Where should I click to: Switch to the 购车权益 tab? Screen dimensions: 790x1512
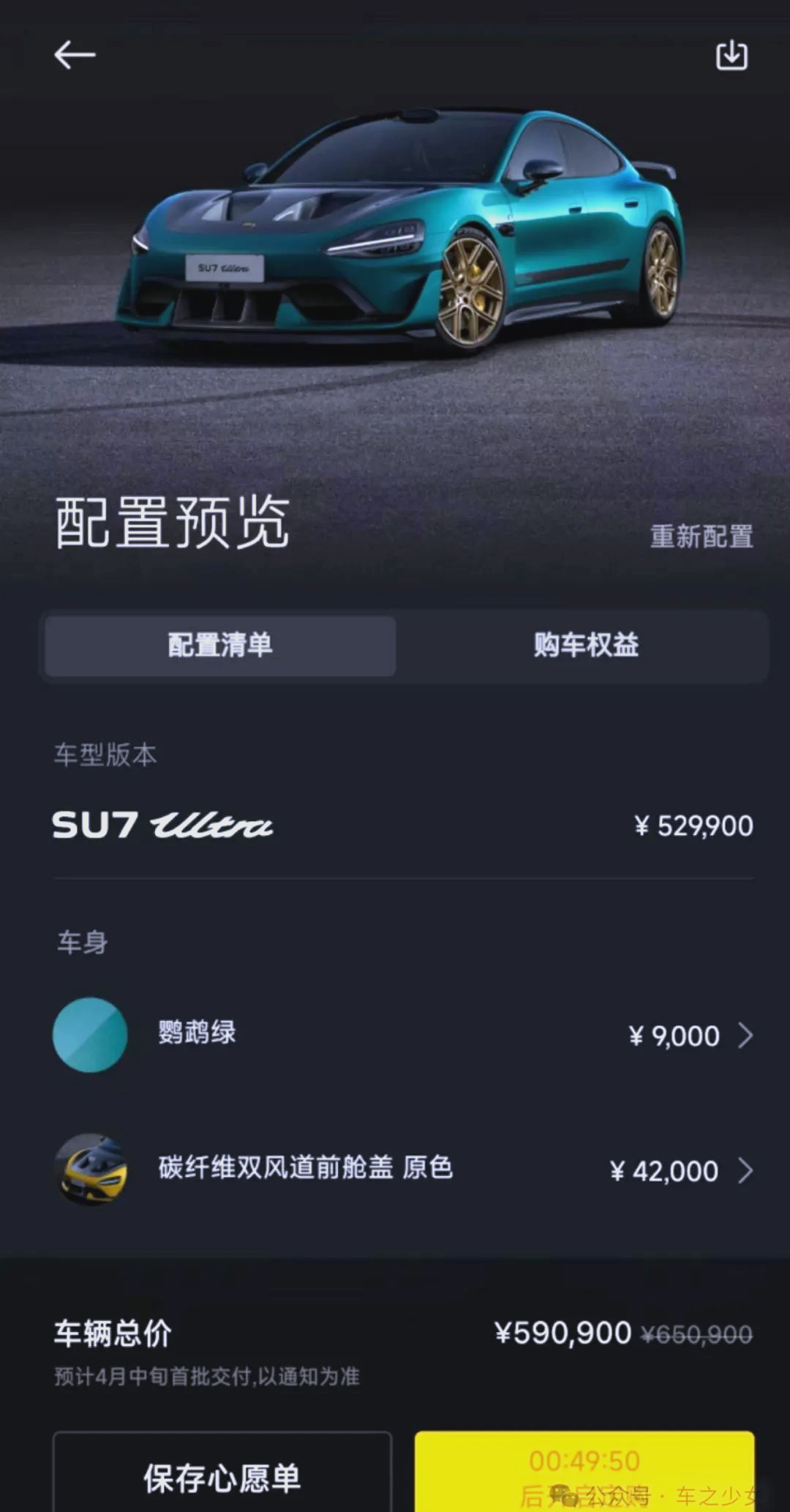(x=585, y=645)
